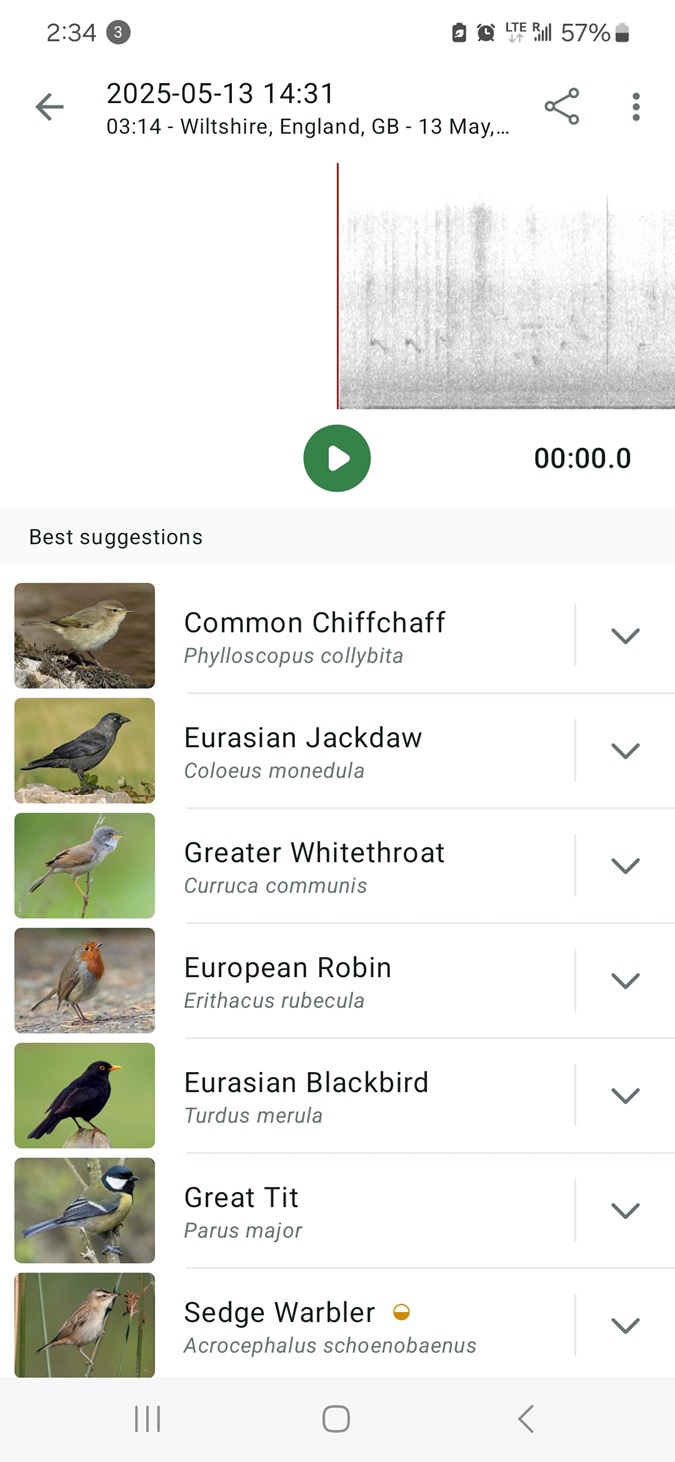This screenshot has width=675, height=1462.
Task: Expand the Eurasian Blackbird chevron
Action: (625, 1096)
